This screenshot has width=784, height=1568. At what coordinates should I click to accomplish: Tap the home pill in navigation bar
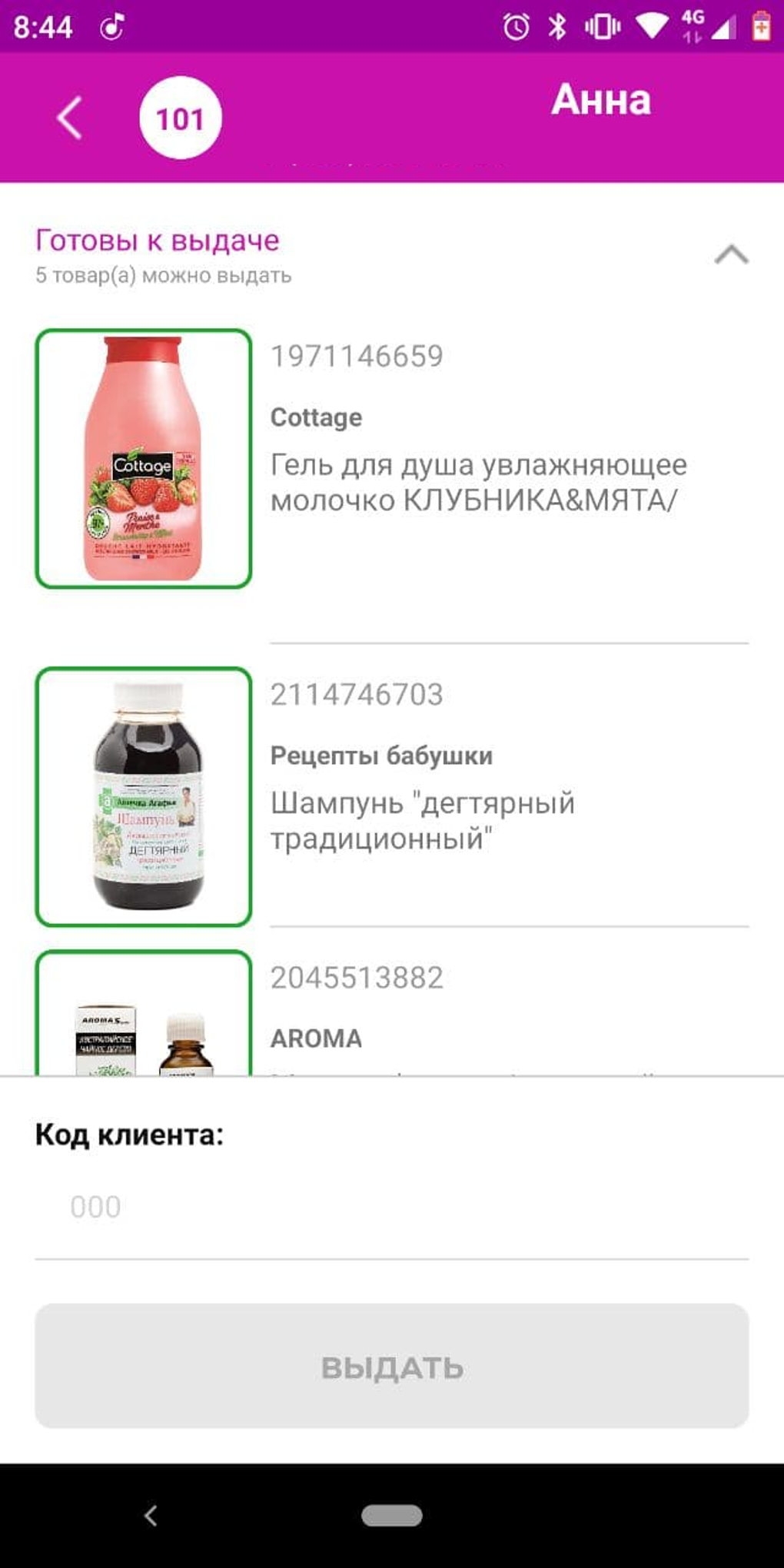(x=391, y=1516)
